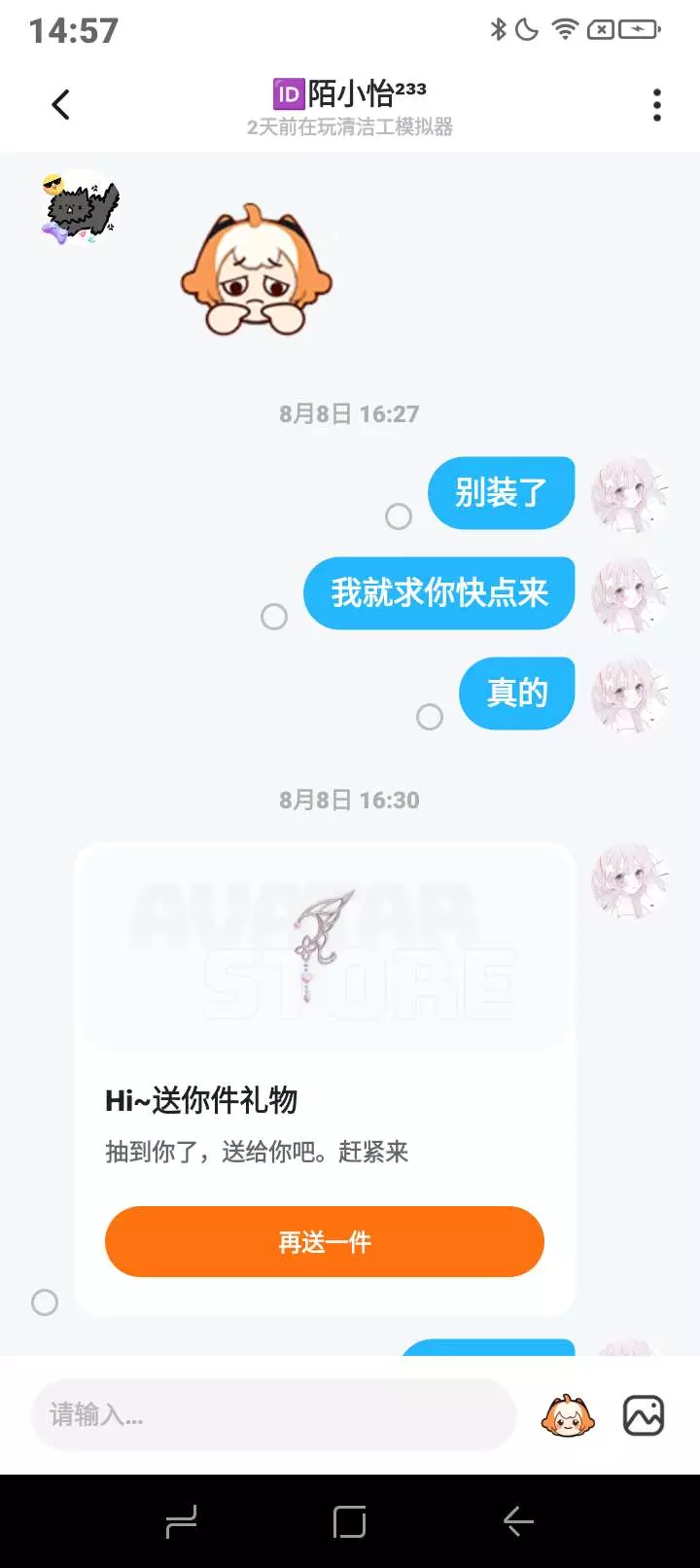Viewport: 700px width, 1568px height.
Task: Open the black cat contact avatar
Action: coord(80,207)
